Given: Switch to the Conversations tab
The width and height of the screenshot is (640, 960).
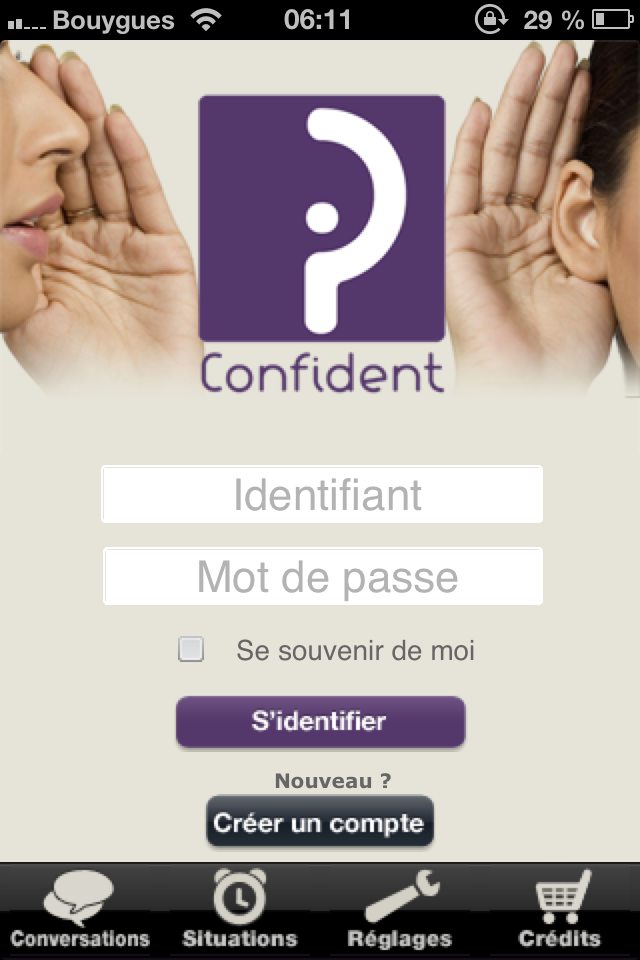Looking at the screenshot, I should [80, 910].
